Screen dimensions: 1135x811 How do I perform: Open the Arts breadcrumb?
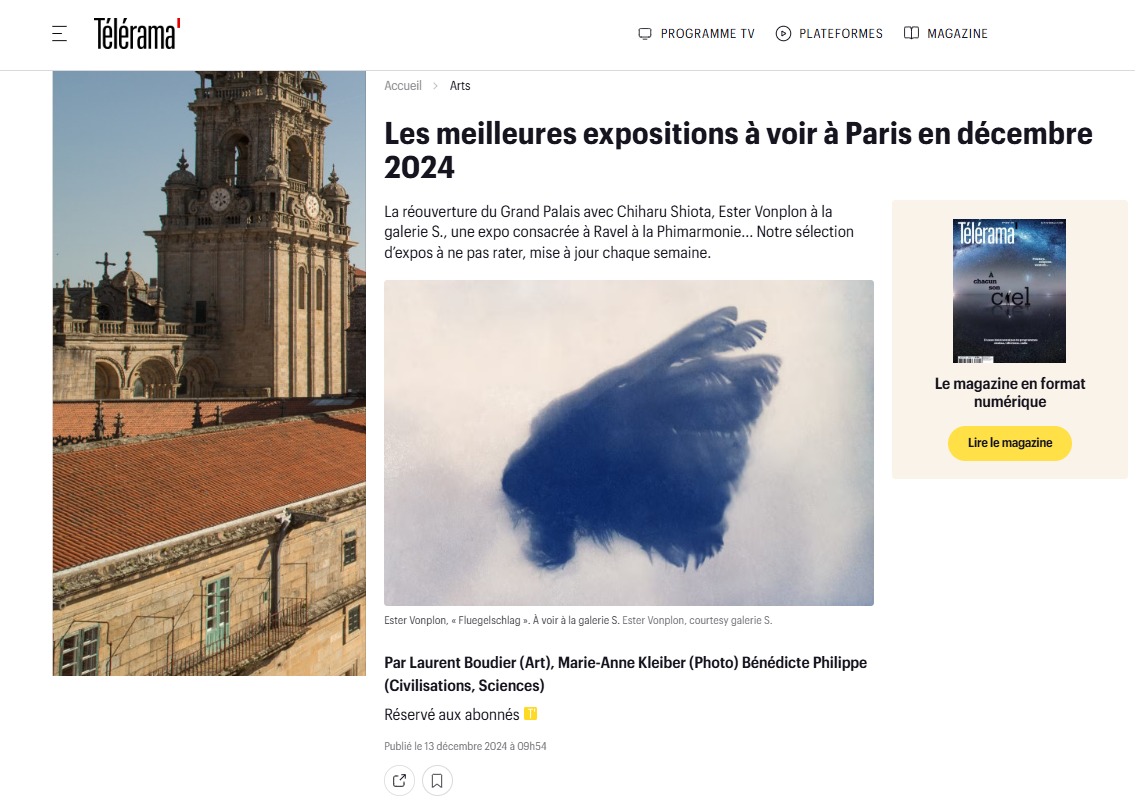tap(460, 86)
